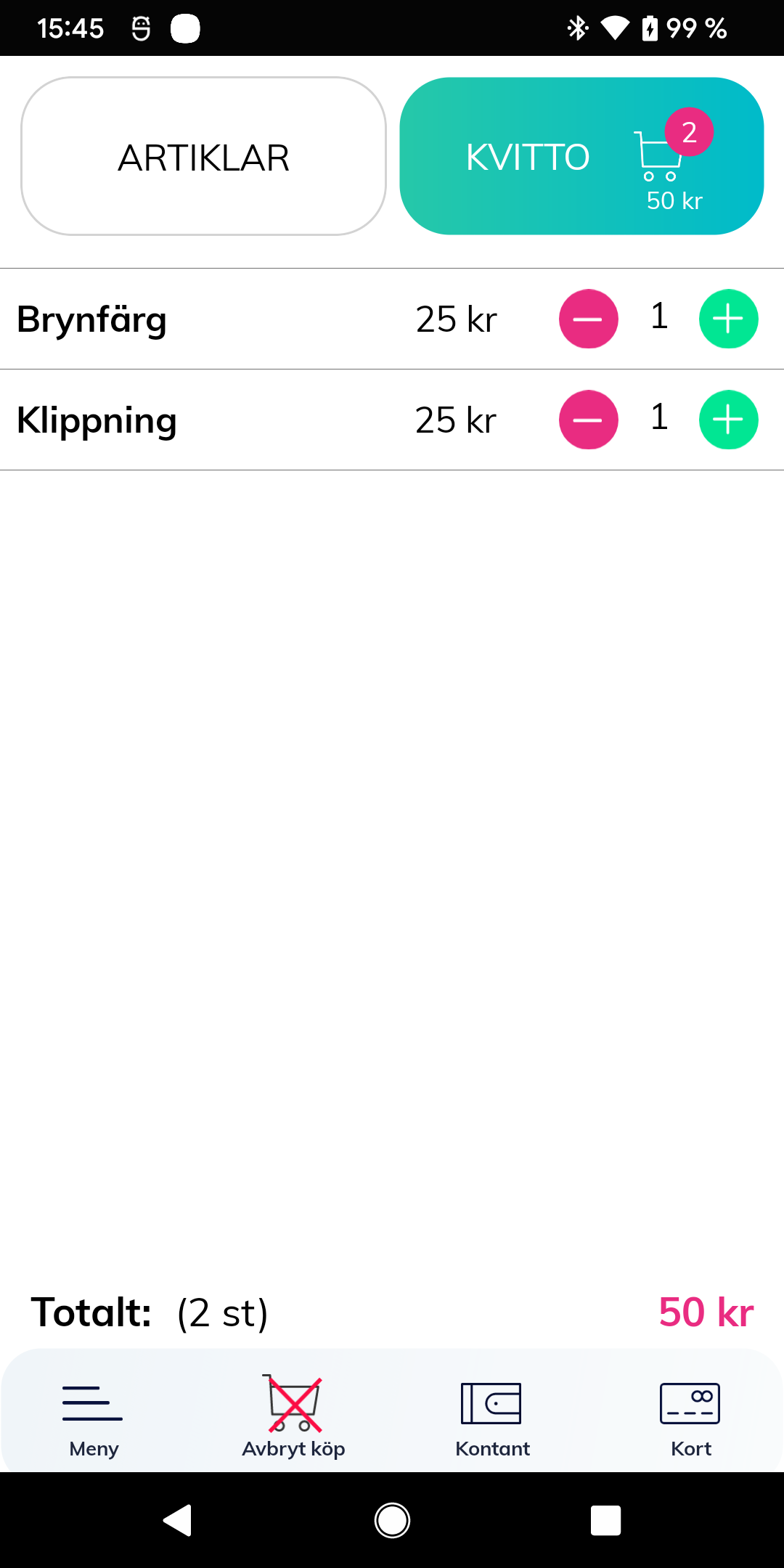
Task: Switch to the ARTIKLAR tab
Action: click(x=203, y=156)
